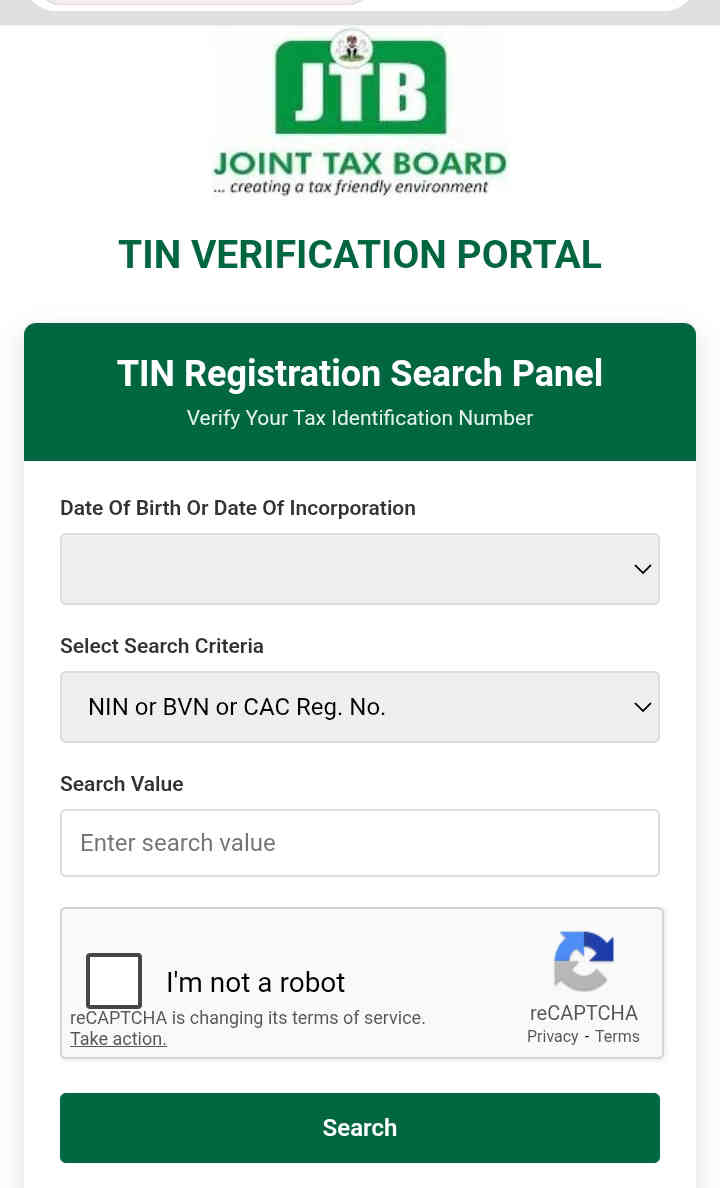Click the chevron on the search criteria selector
Viewport: 720px width, 1188px height.
pyautogui.click(x=642, y=707)
